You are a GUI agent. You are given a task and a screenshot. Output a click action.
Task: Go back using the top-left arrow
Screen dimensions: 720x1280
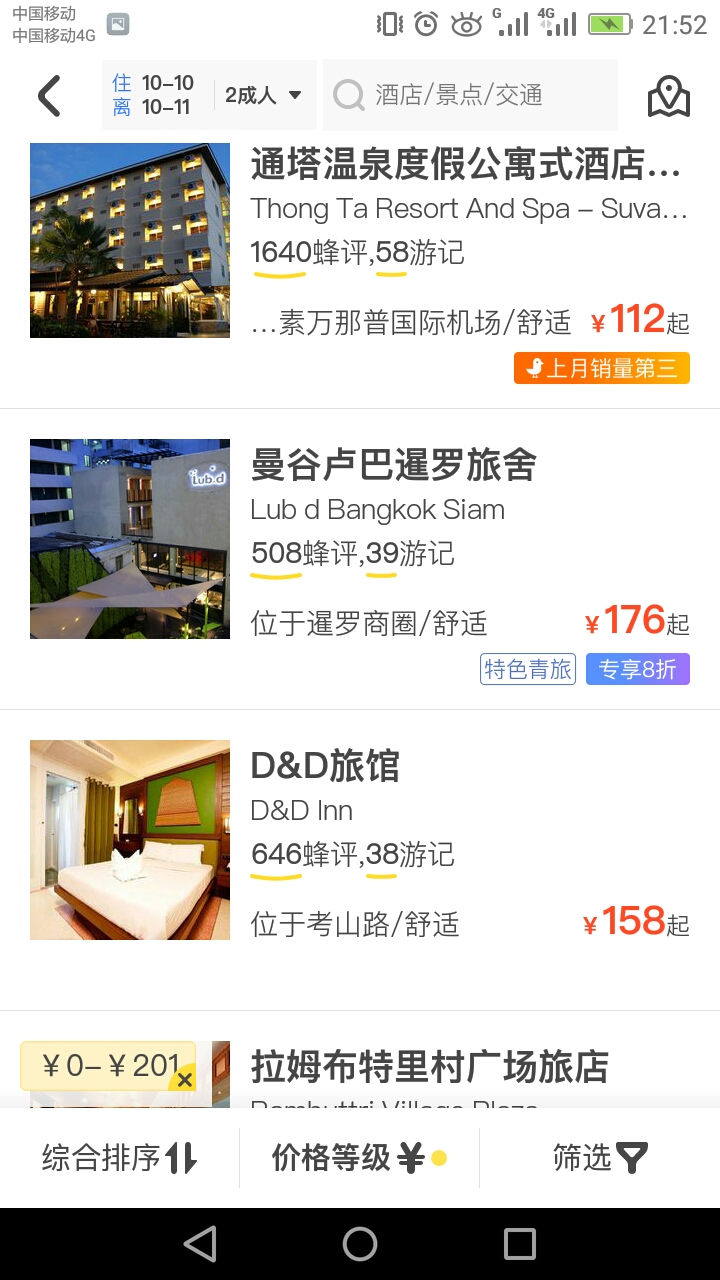49,96
